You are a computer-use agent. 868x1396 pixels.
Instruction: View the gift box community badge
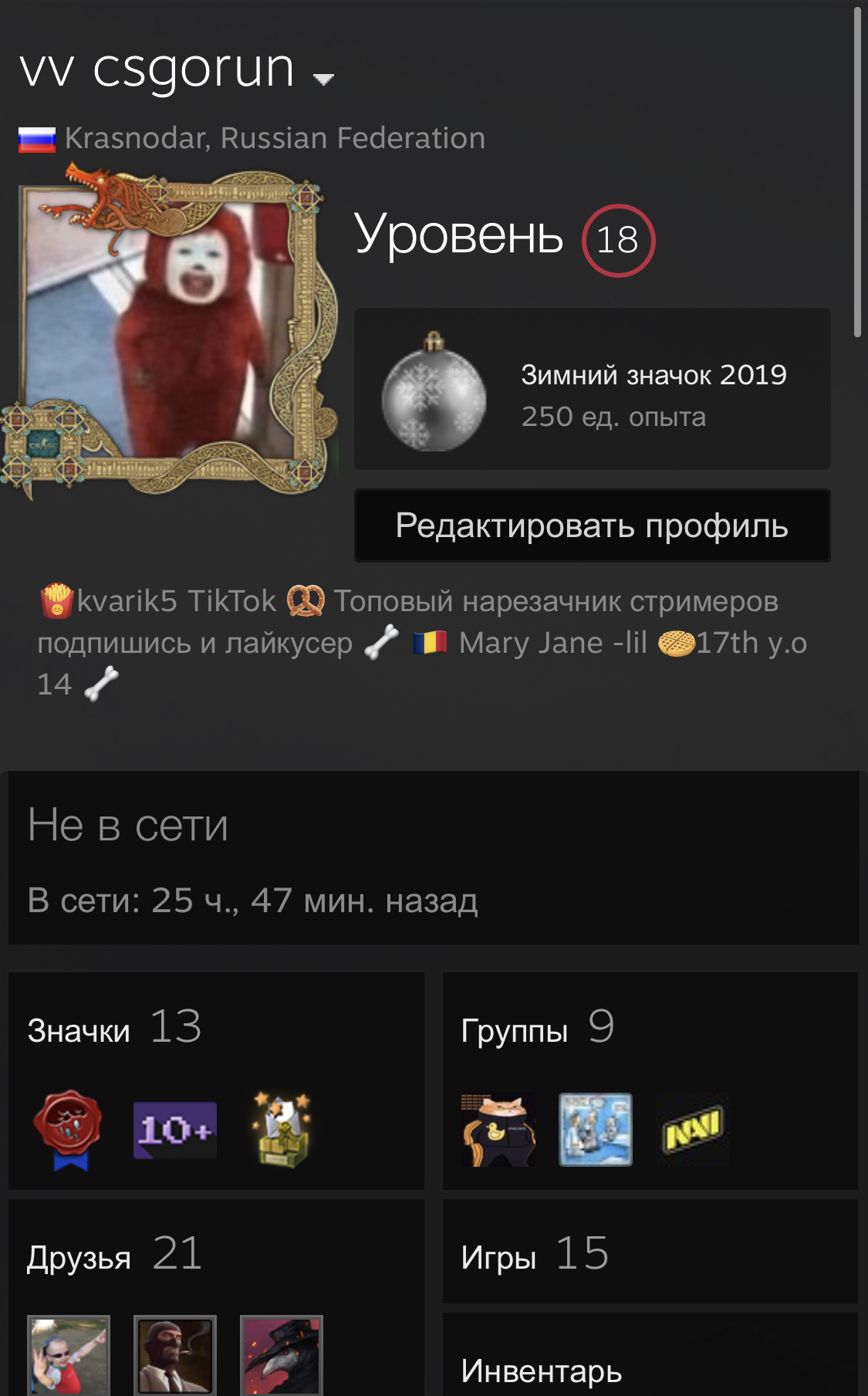click(282, 1129)
